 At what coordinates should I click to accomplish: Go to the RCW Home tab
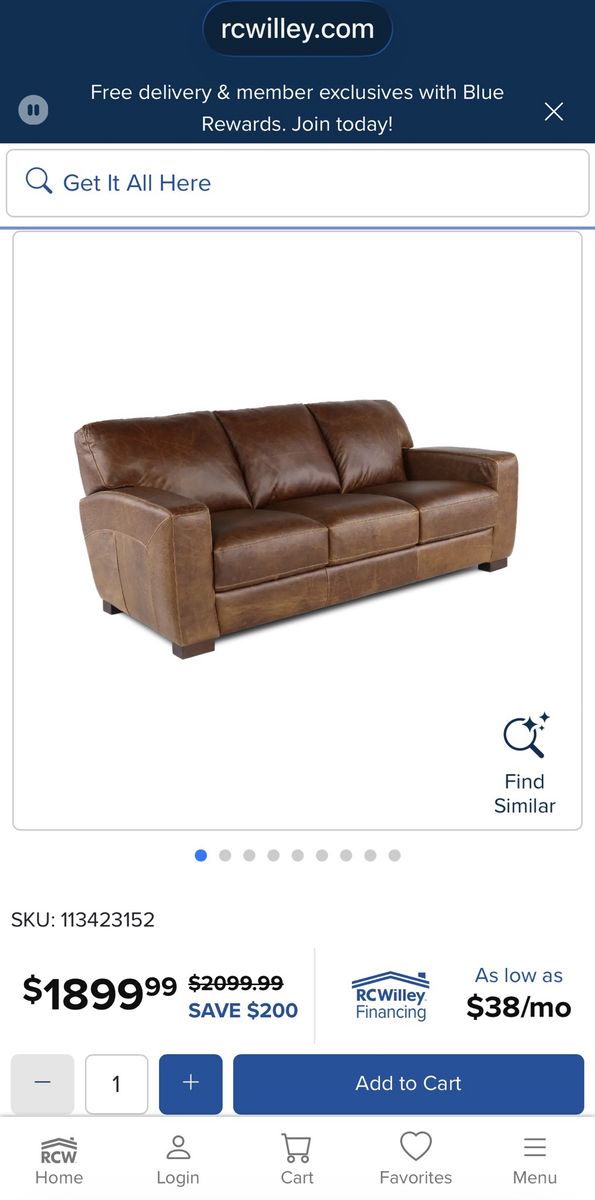[59, 1160]
